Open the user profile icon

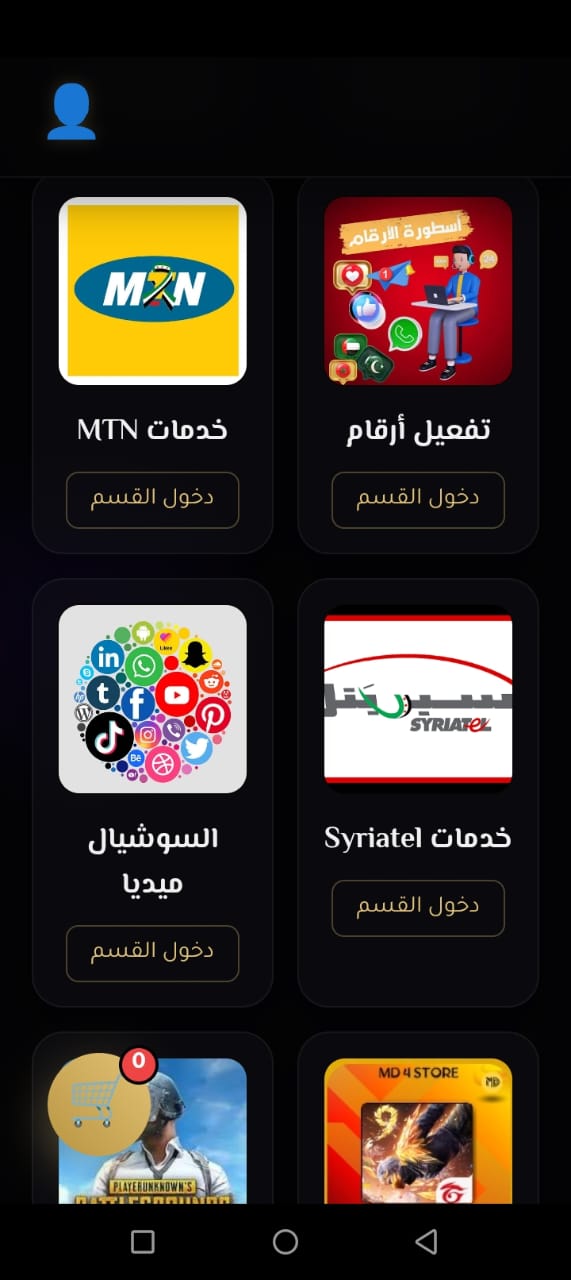click(71, 112)
